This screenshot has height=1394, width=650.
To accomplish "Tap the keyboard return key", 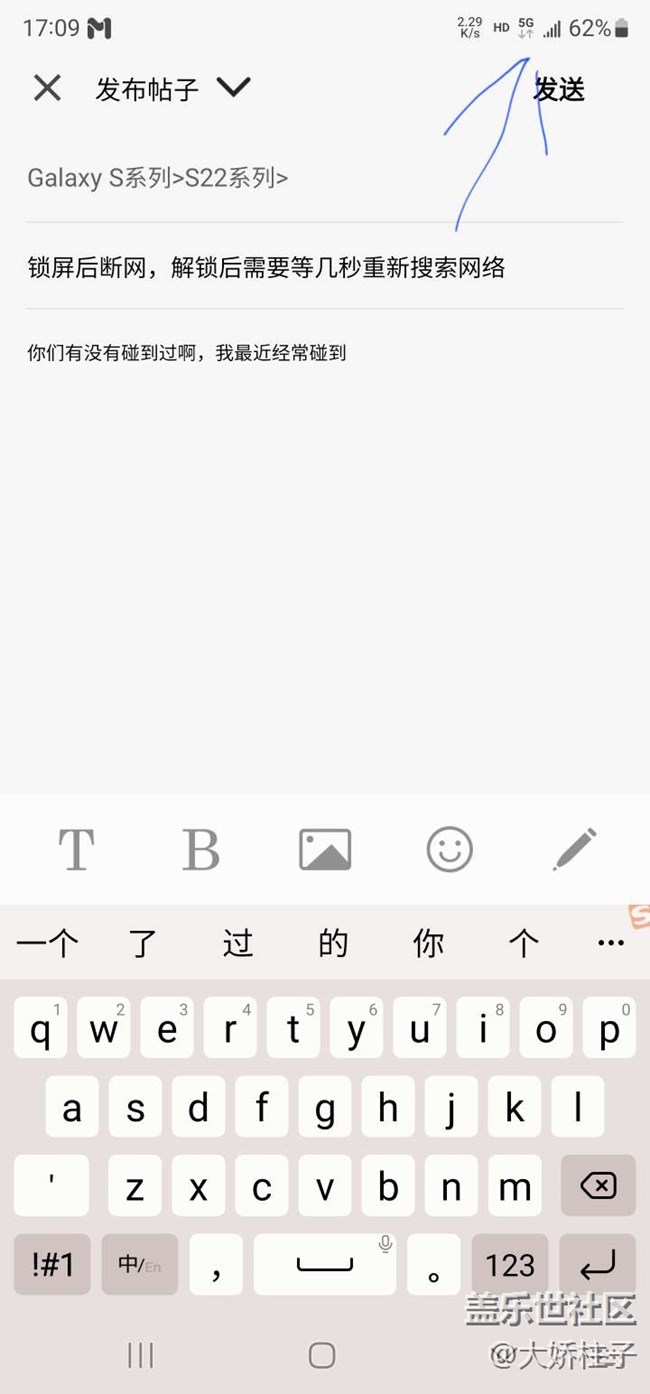I will click(598, 1264).
